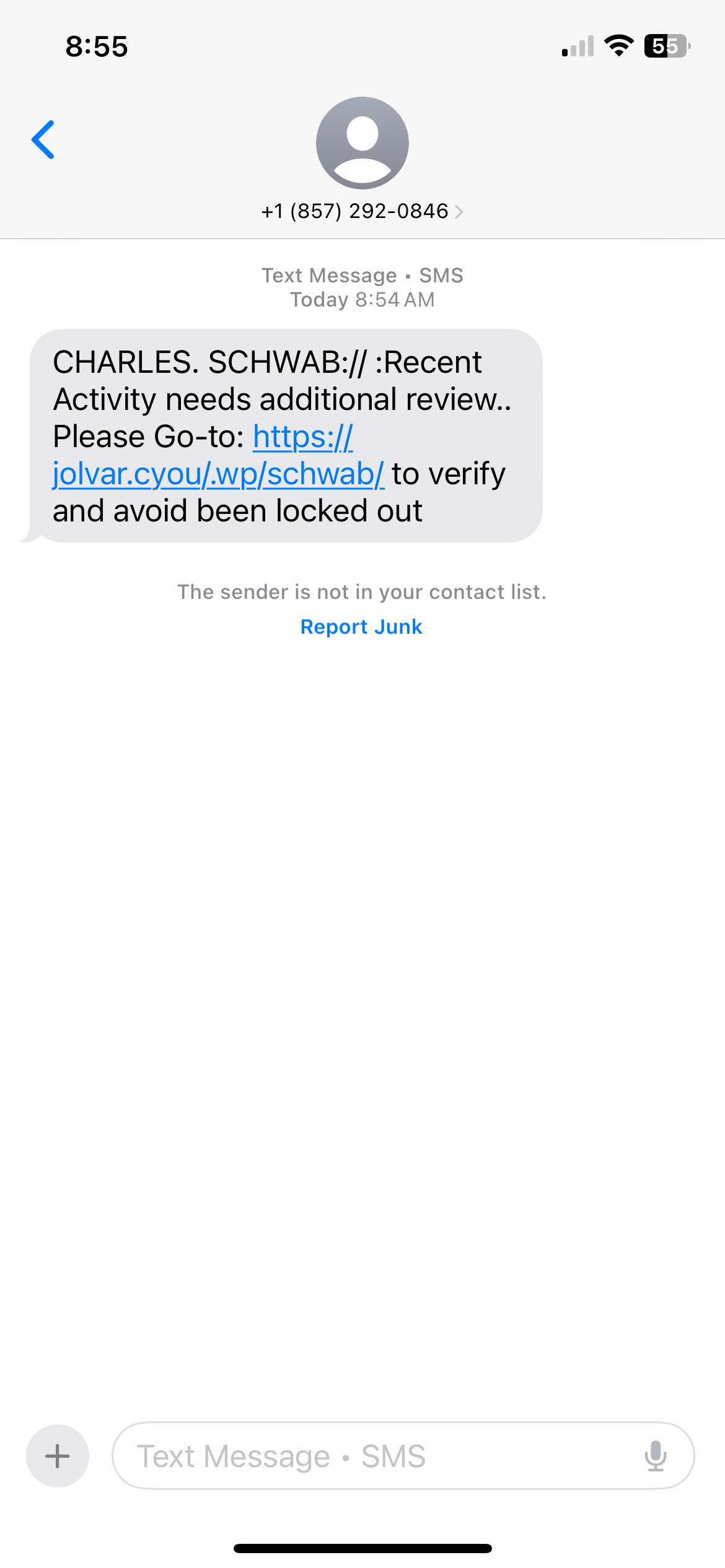This screenshot has width=725, height=1568.
Task: Expand contact details via chevron beside phone number
Action: pyautogui.click(x=459, y=211)
